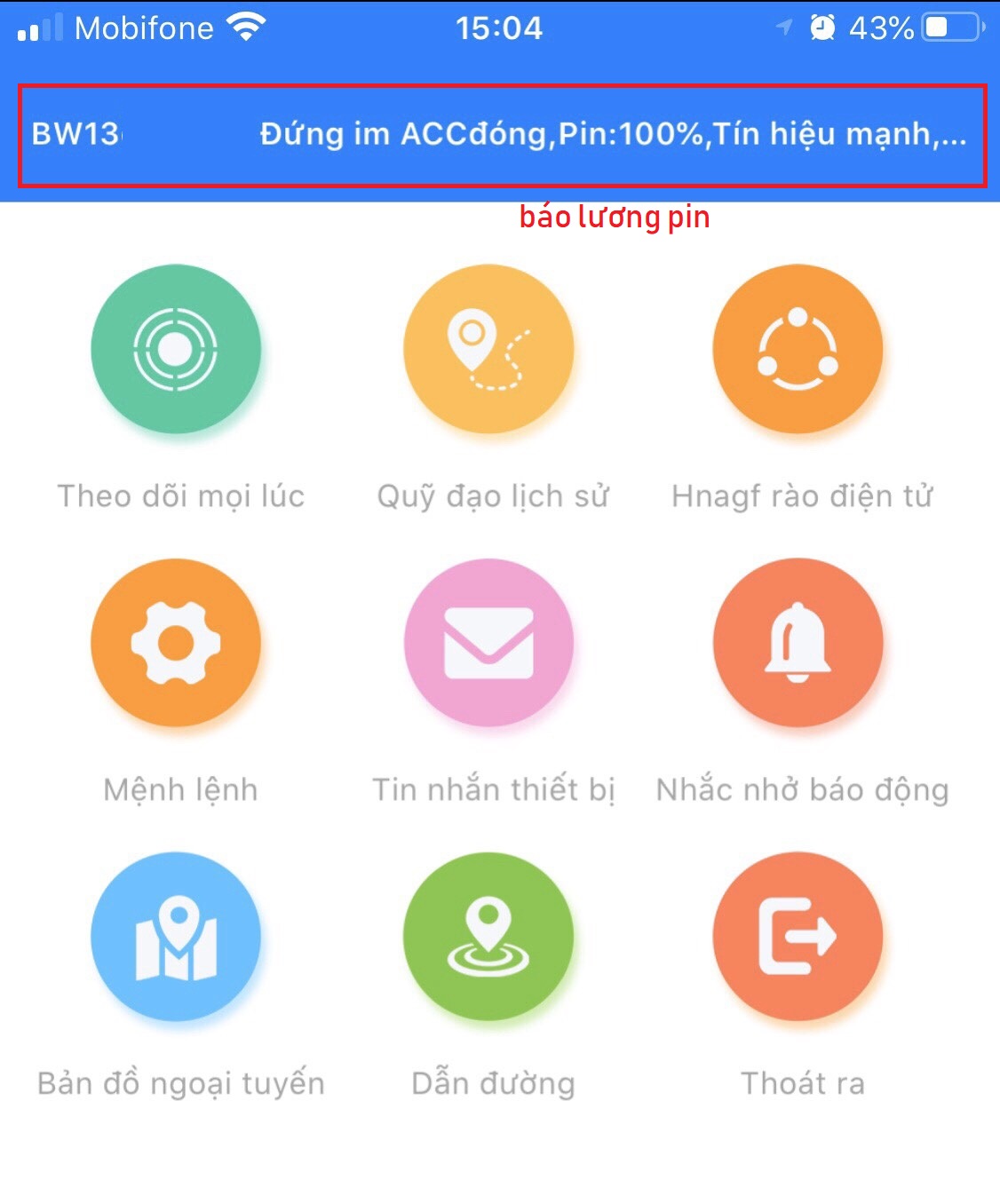
Task: View Quỹ đạo lịch sử route history
Action: pos(488,349)
